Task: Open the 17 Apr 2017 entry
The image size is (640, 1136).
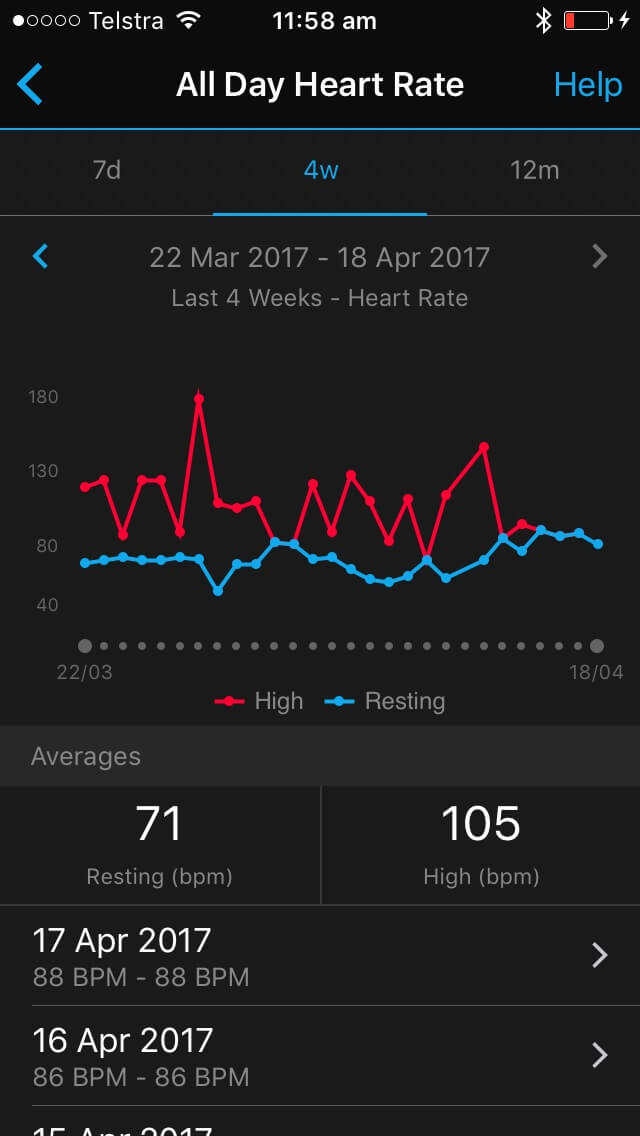Action: 320,956
